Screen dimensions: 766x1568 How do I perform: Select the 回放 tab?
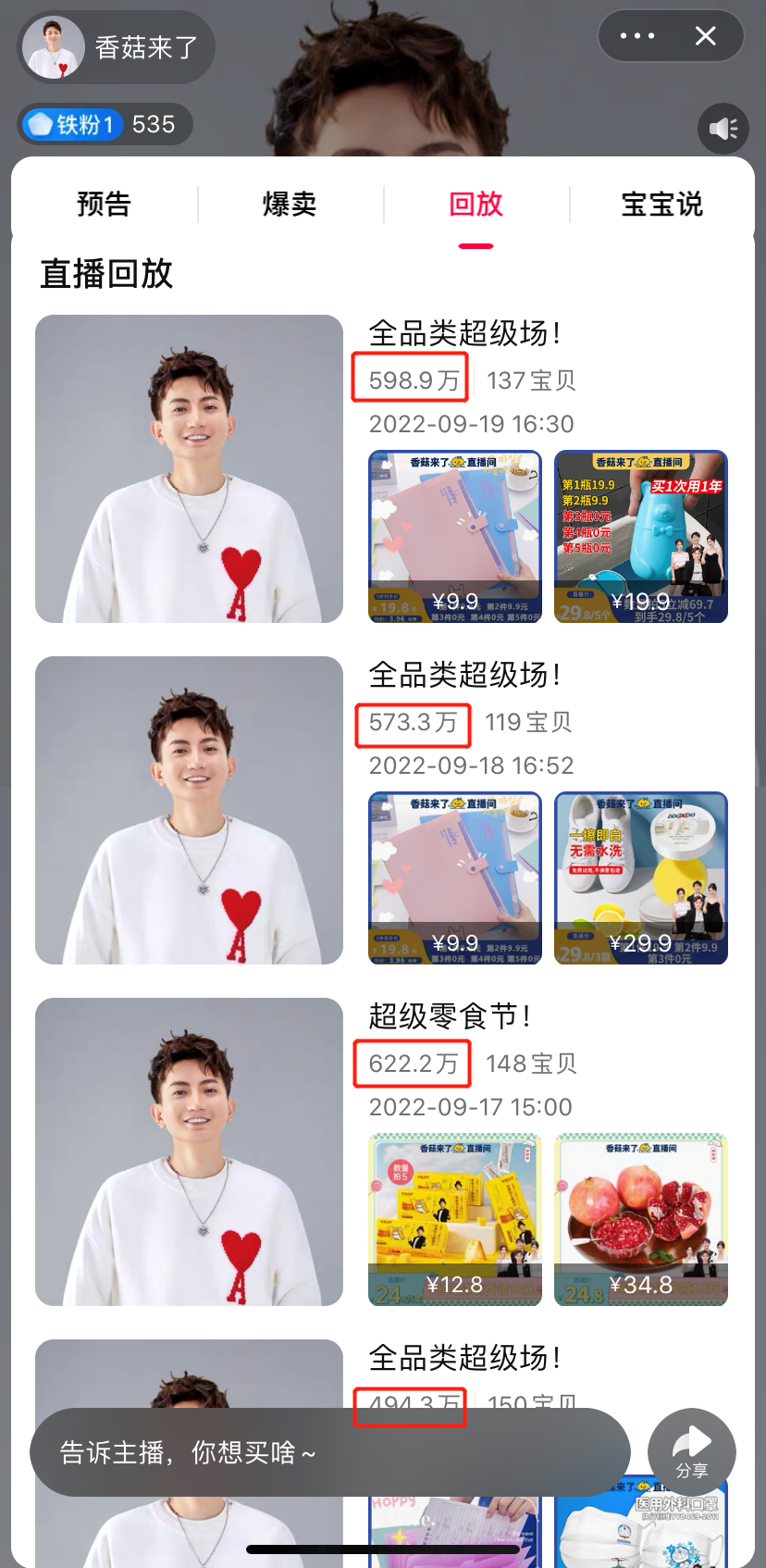(x=476, y=204)
